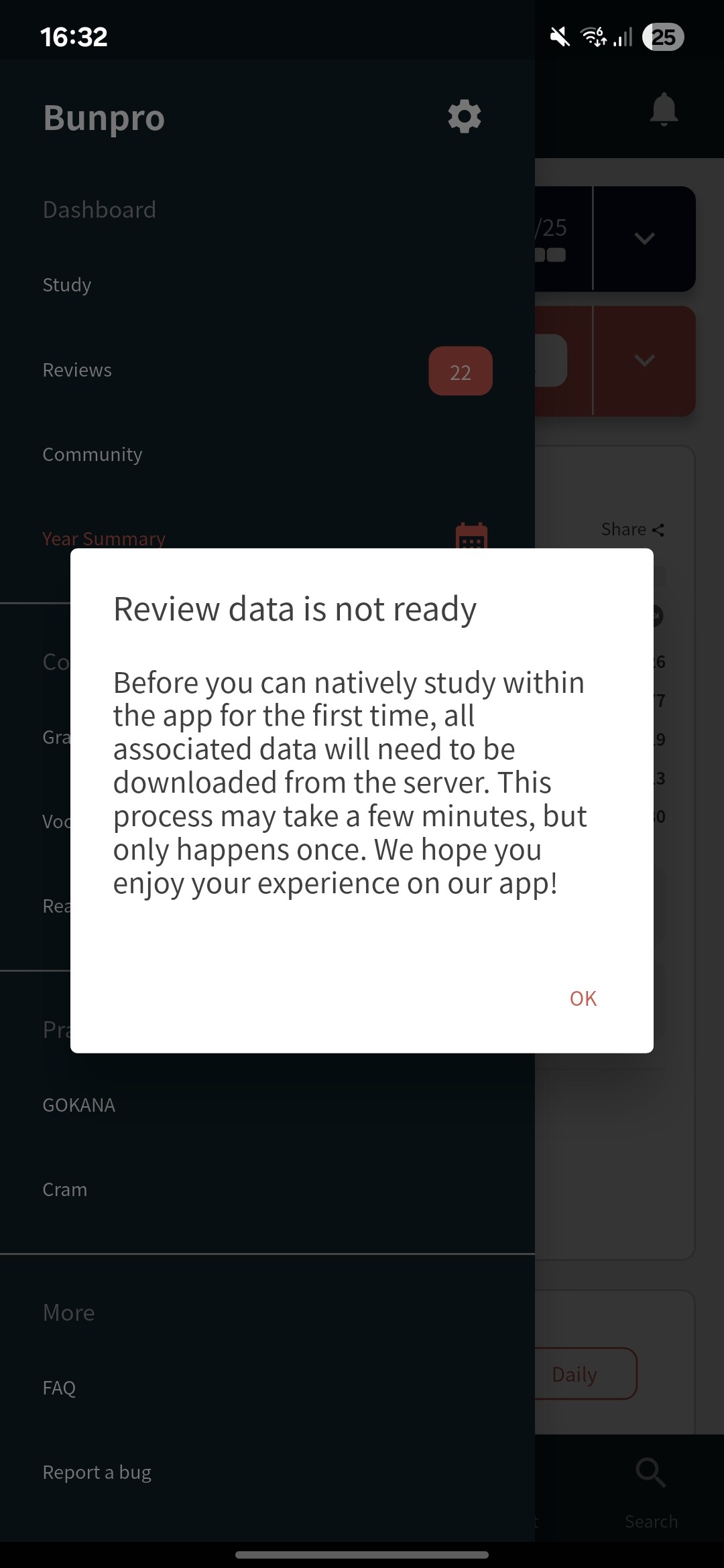Open Bunpro settings gear
The image size is (724, 1568).
click(x=465, y=117)
